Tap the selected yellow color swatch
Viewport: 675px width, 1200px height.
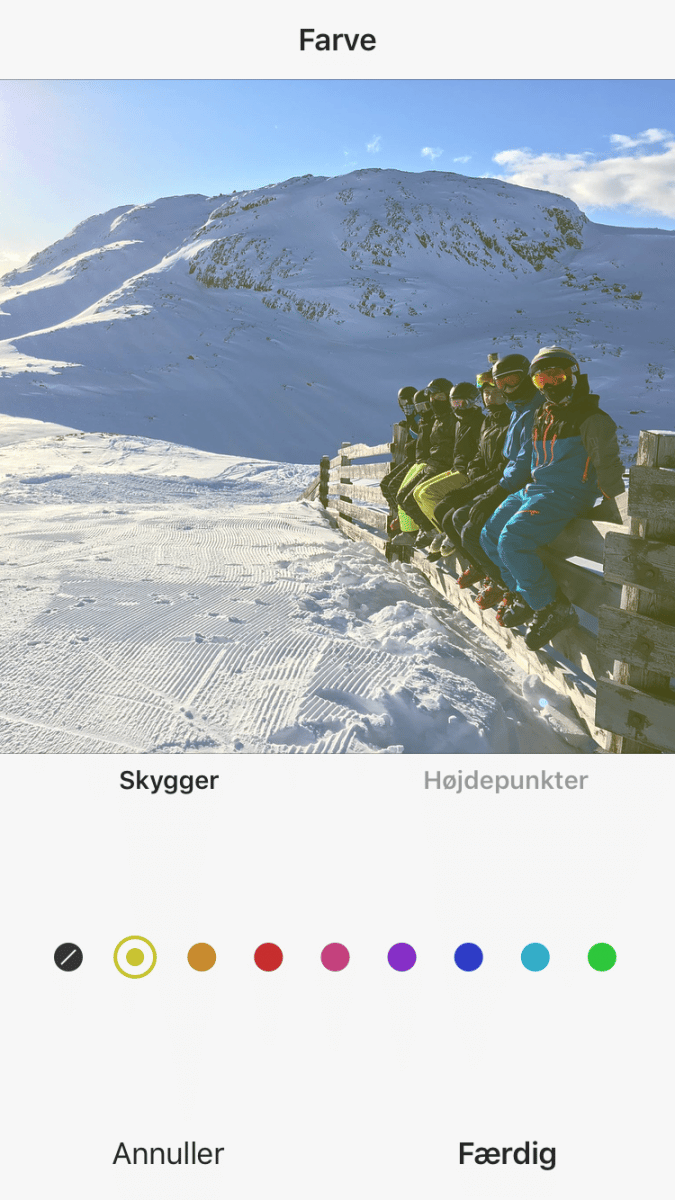click(135, 957)
